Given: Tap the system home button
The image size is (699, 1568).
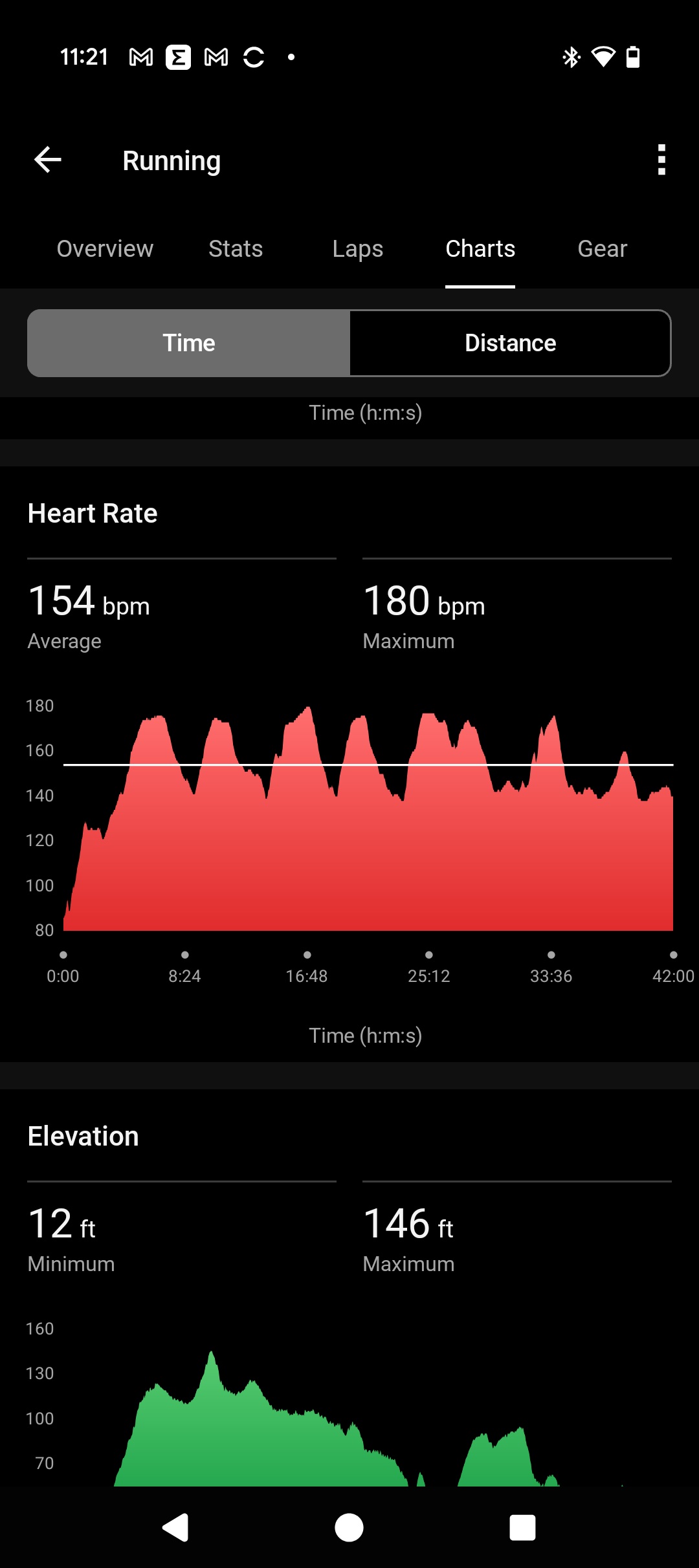Looking at the screenshot, I should [x=349, y=1528].
